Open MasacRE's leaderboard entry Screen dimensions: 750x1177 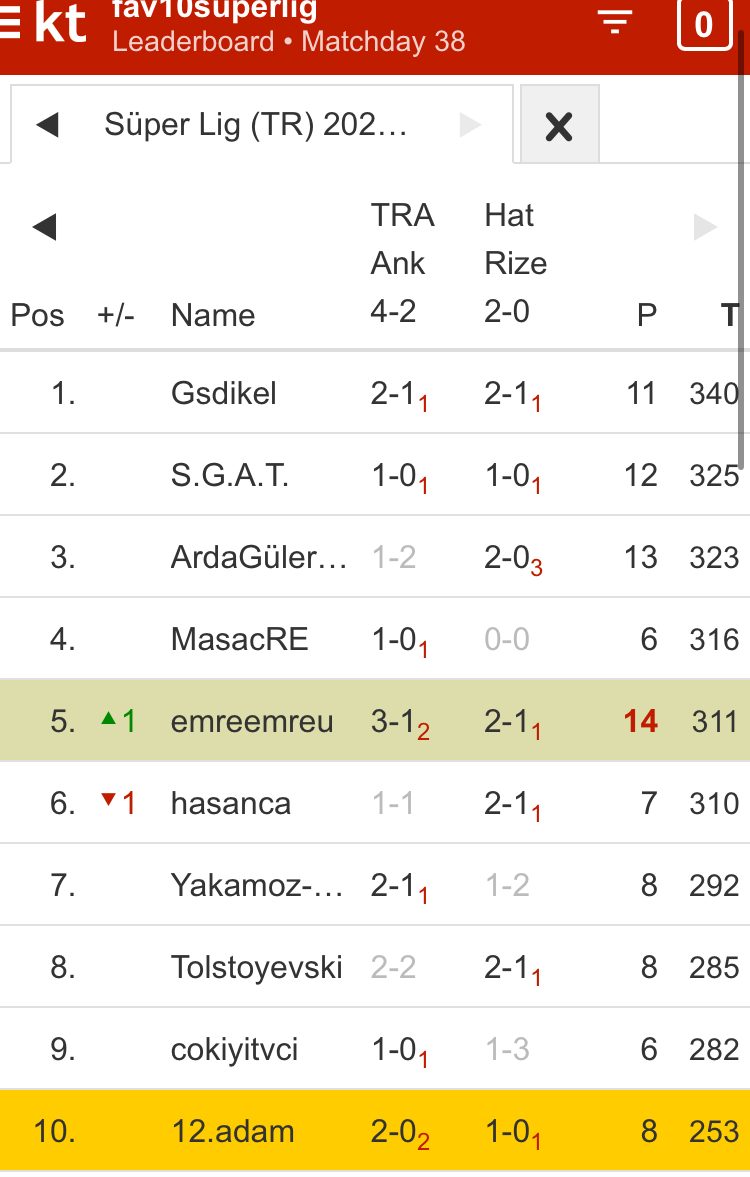pyautogui.click(x=240, y=639)
